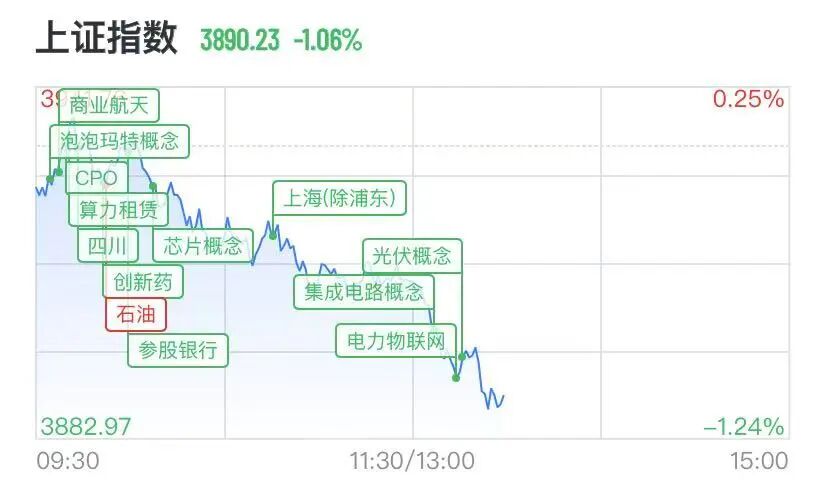Viewport: 827px width, 488px height.
Task: View the 光伏概念 sector
Action: click(412, 255)
